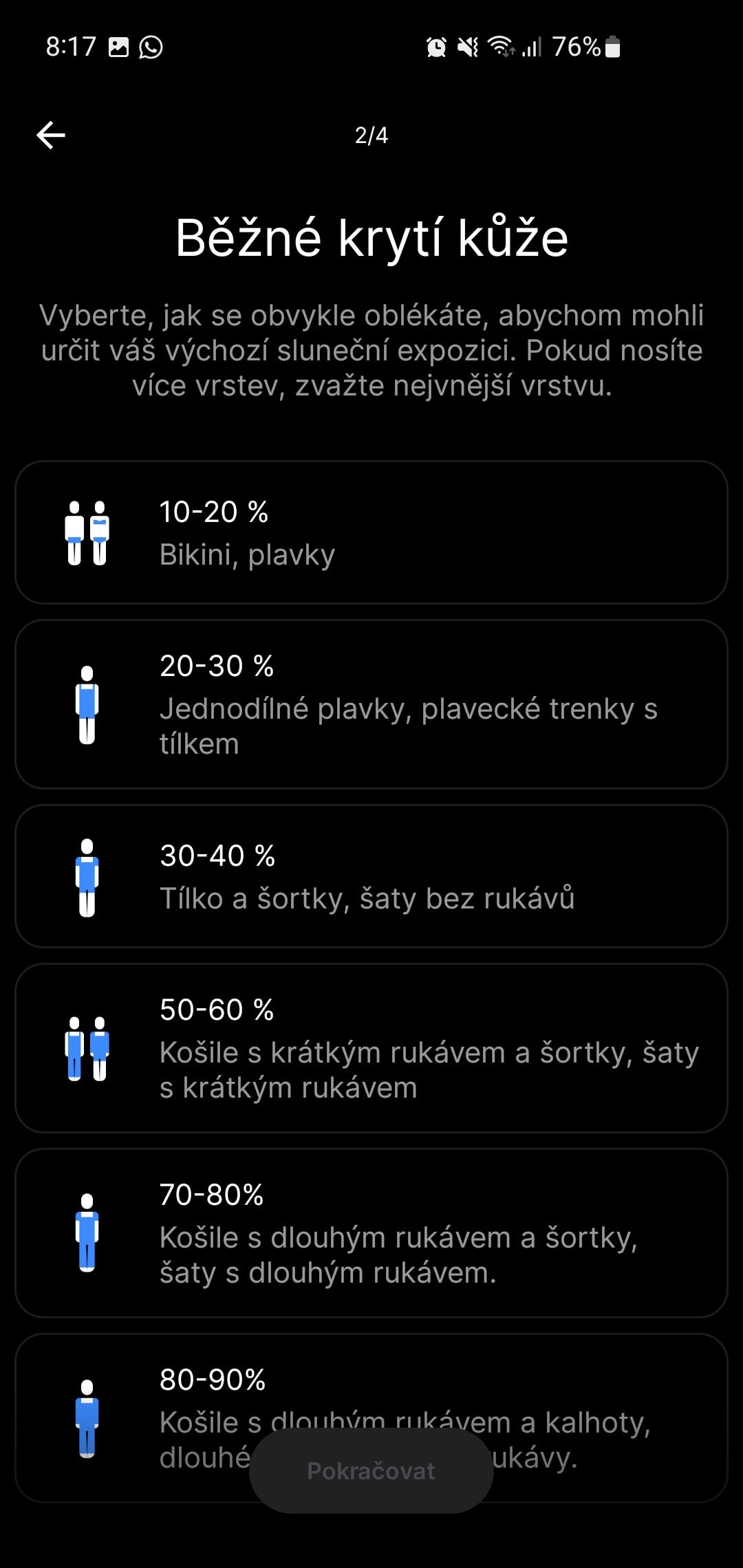Select 10-20 % Bikini, plavky option
This screenshot has width=743, height=1568.
(371, 532)
